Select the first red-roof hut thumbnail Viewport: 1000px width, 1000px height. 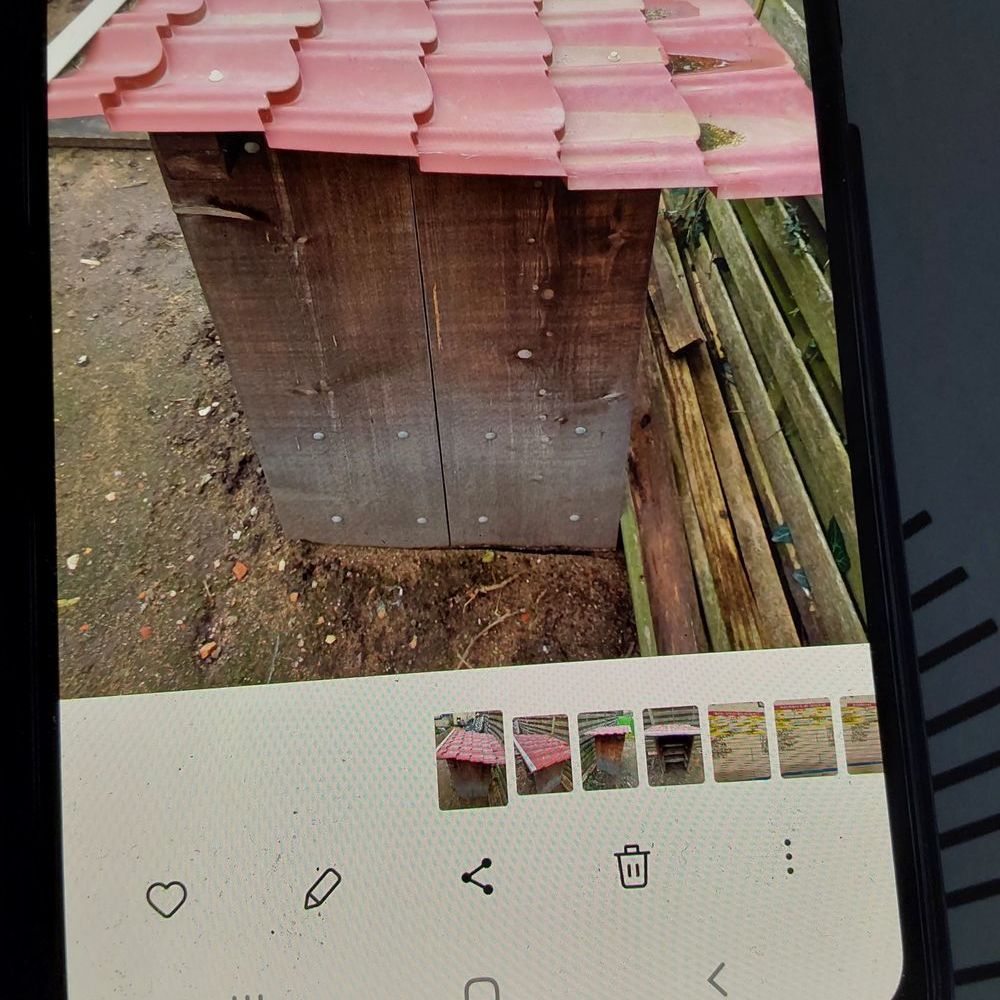click(x=471, y=759)
